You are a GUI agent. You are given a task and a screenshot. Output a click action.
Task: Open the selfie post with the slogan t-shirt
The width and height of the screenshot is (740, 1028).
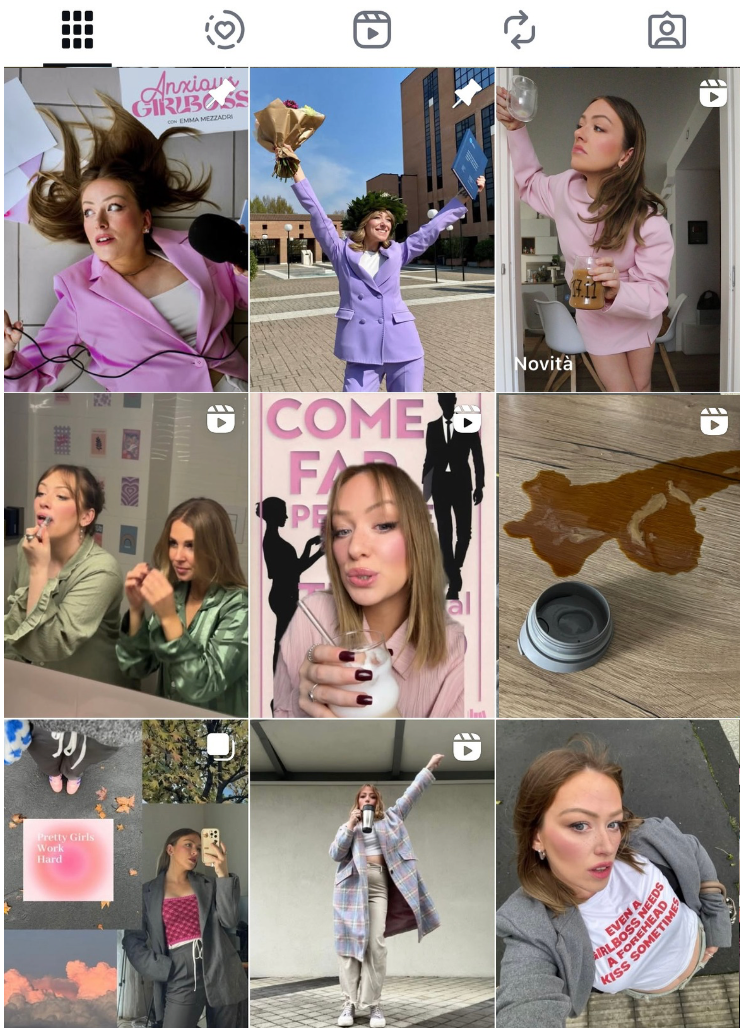[x=618, y=873]
